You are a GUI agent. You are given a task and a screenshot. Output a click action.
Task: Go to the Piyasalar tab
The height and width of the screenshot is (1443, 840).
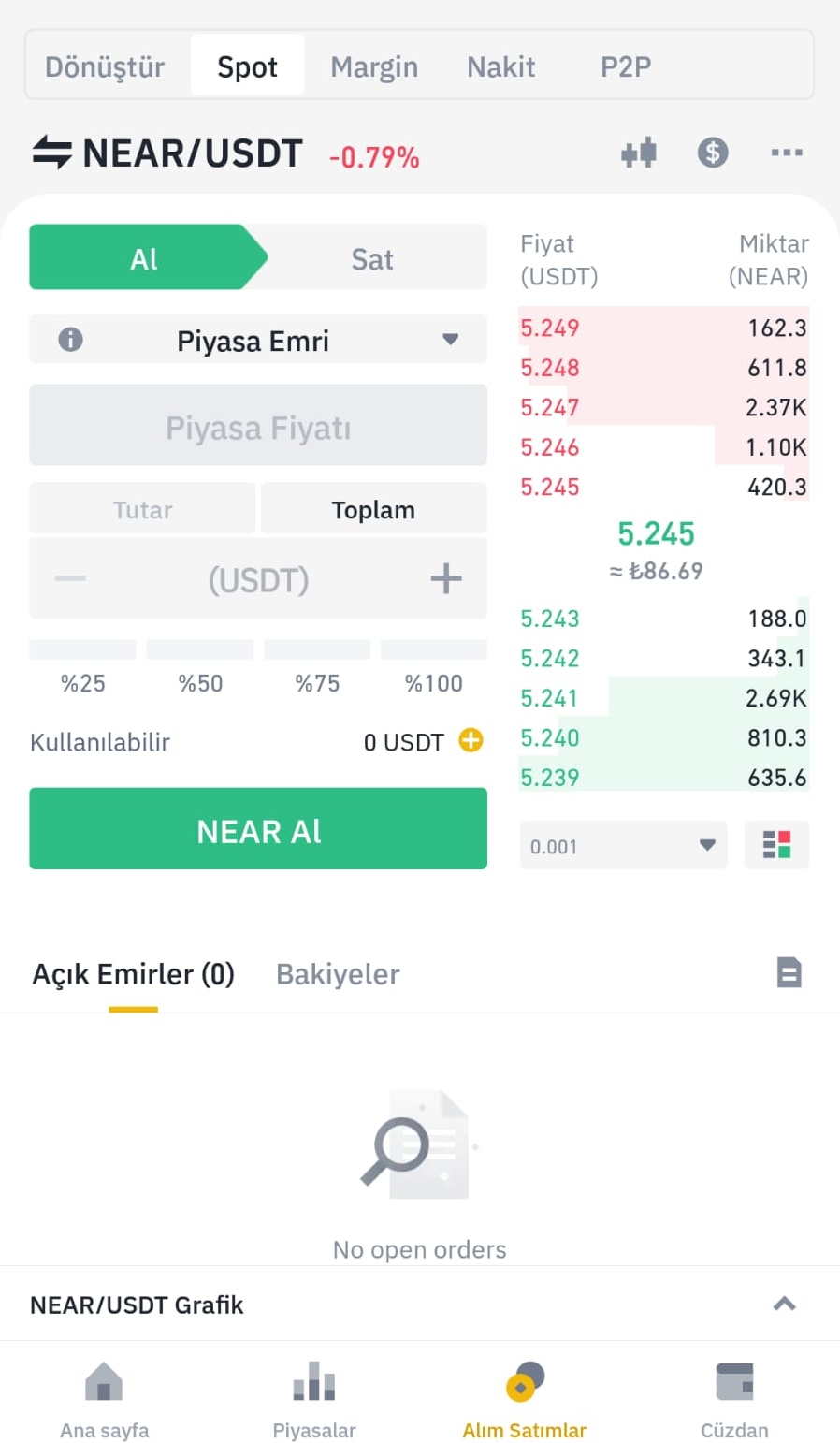tap(314, 1400)
